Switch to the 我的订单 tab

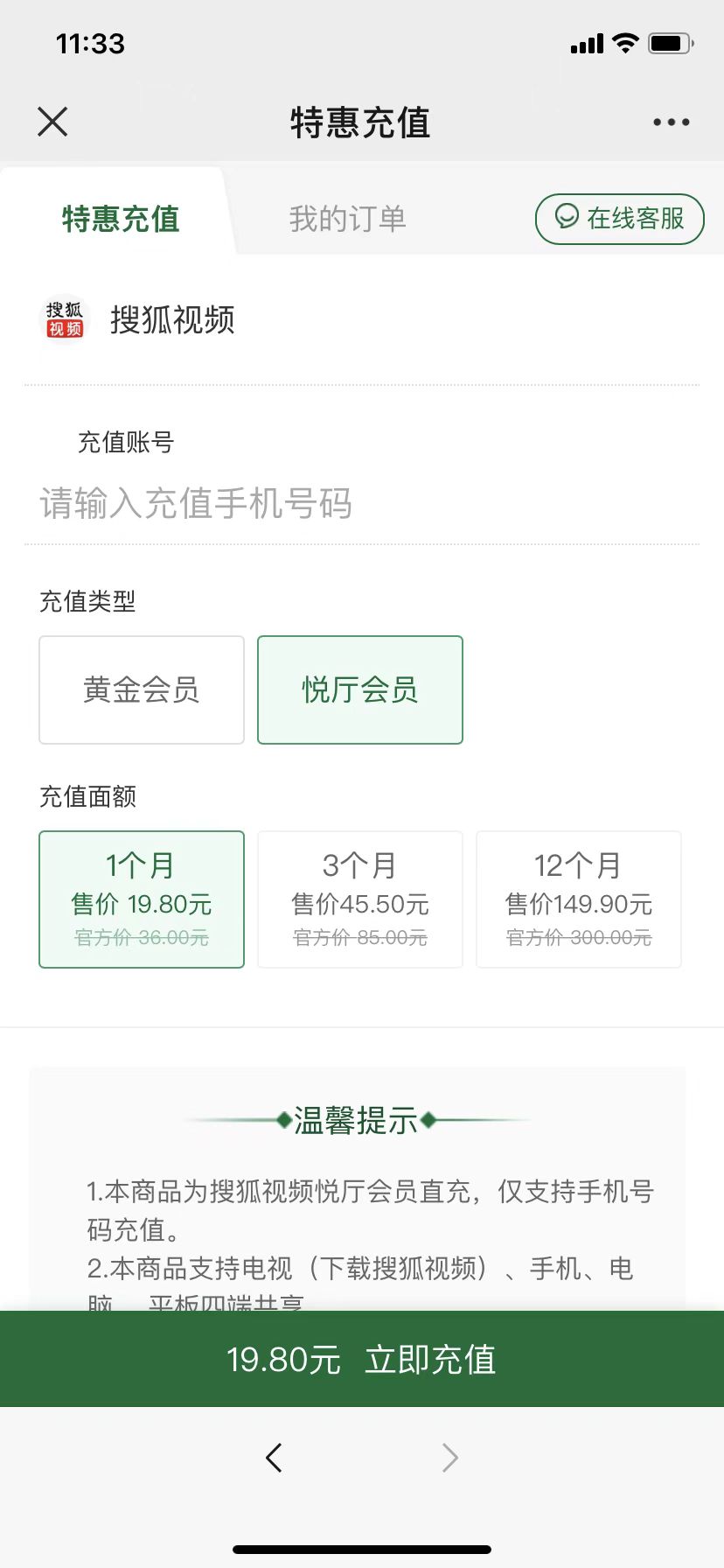click(x=347, y=218)
